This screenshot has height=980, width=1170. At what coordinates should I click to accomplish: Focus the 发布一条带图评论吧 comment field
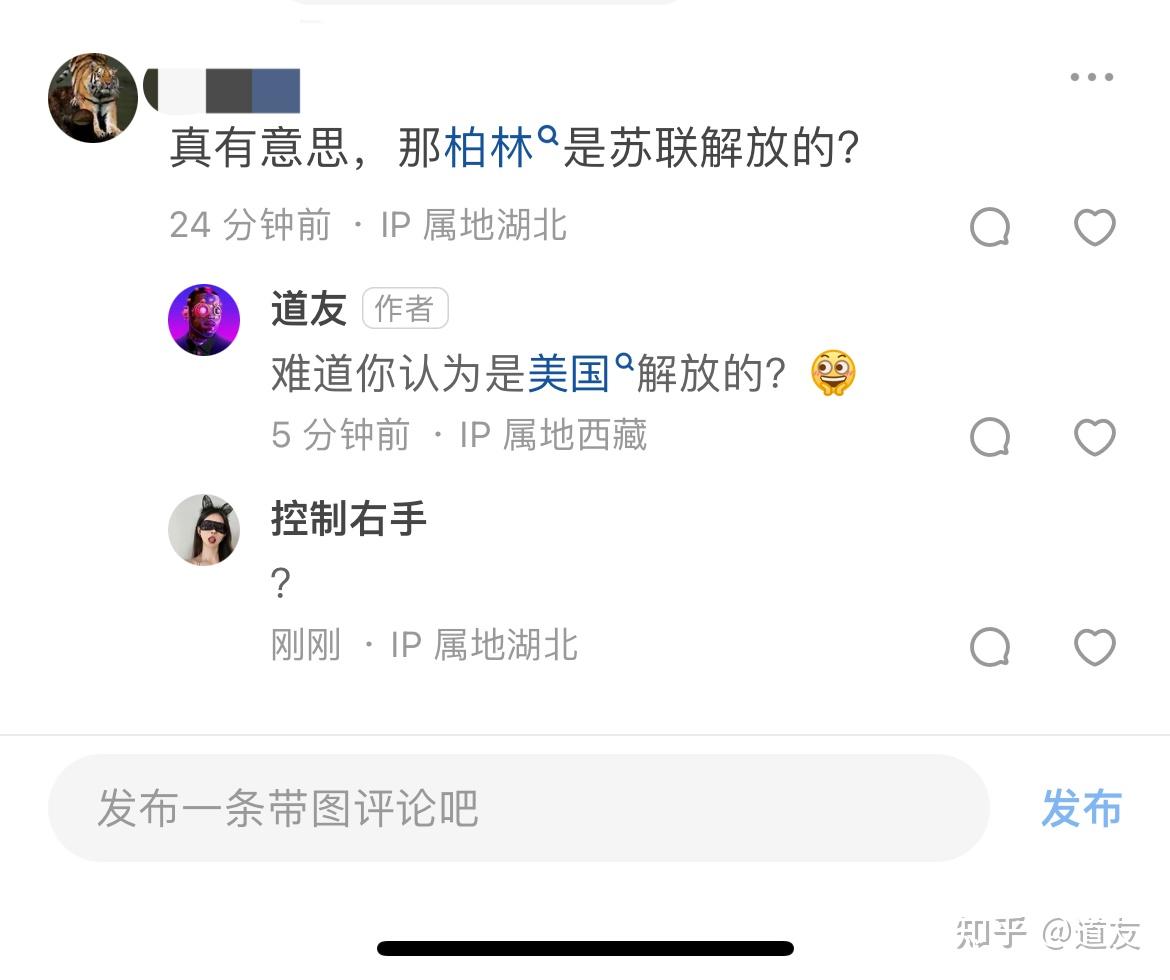pos(518,808)
